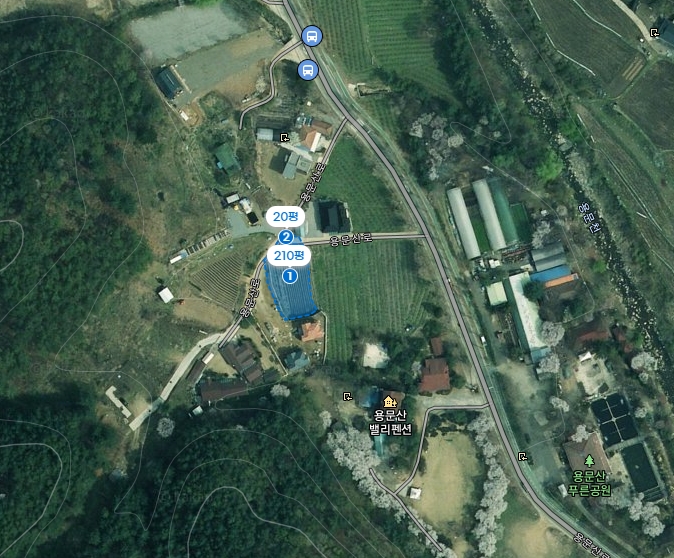Select the 210평 parcel marker
Viewport: 674px width, 558px height.
tap(289, 256)
